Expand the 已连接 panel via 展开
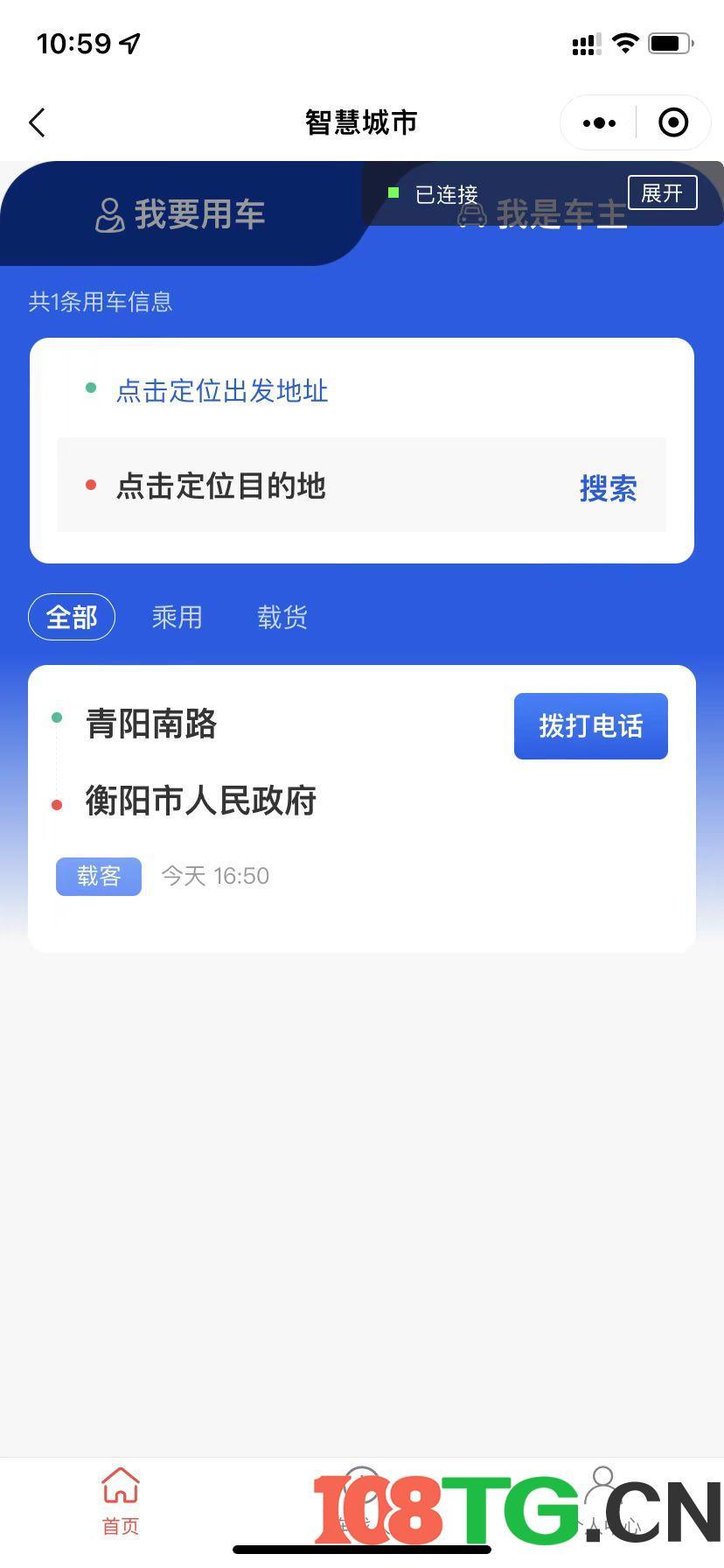This screenshot has width=724, height=1568. [x=662, y=193]
